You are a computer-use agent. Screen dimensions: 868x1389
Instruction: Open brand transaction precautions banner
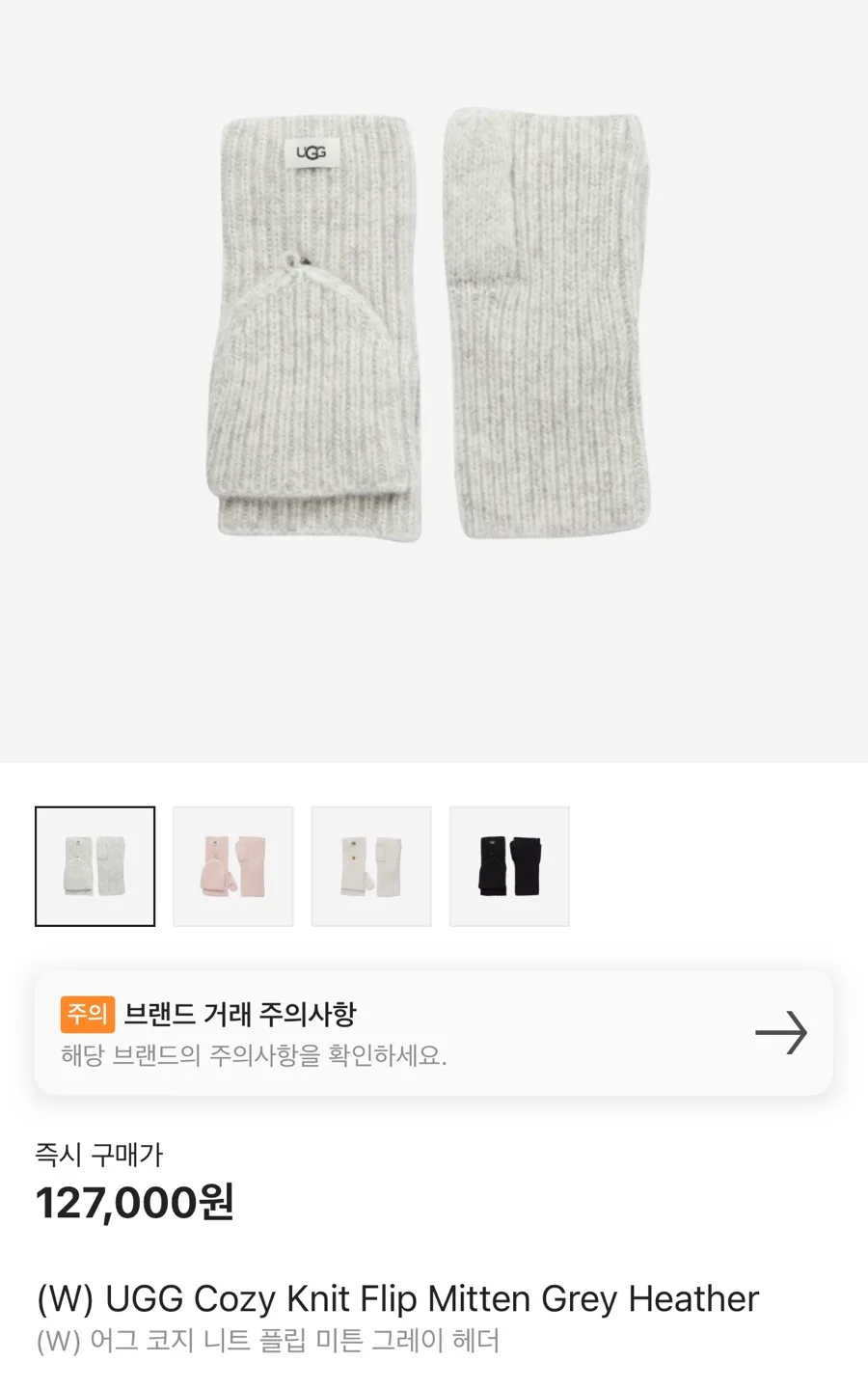(x=434, y=1033)
